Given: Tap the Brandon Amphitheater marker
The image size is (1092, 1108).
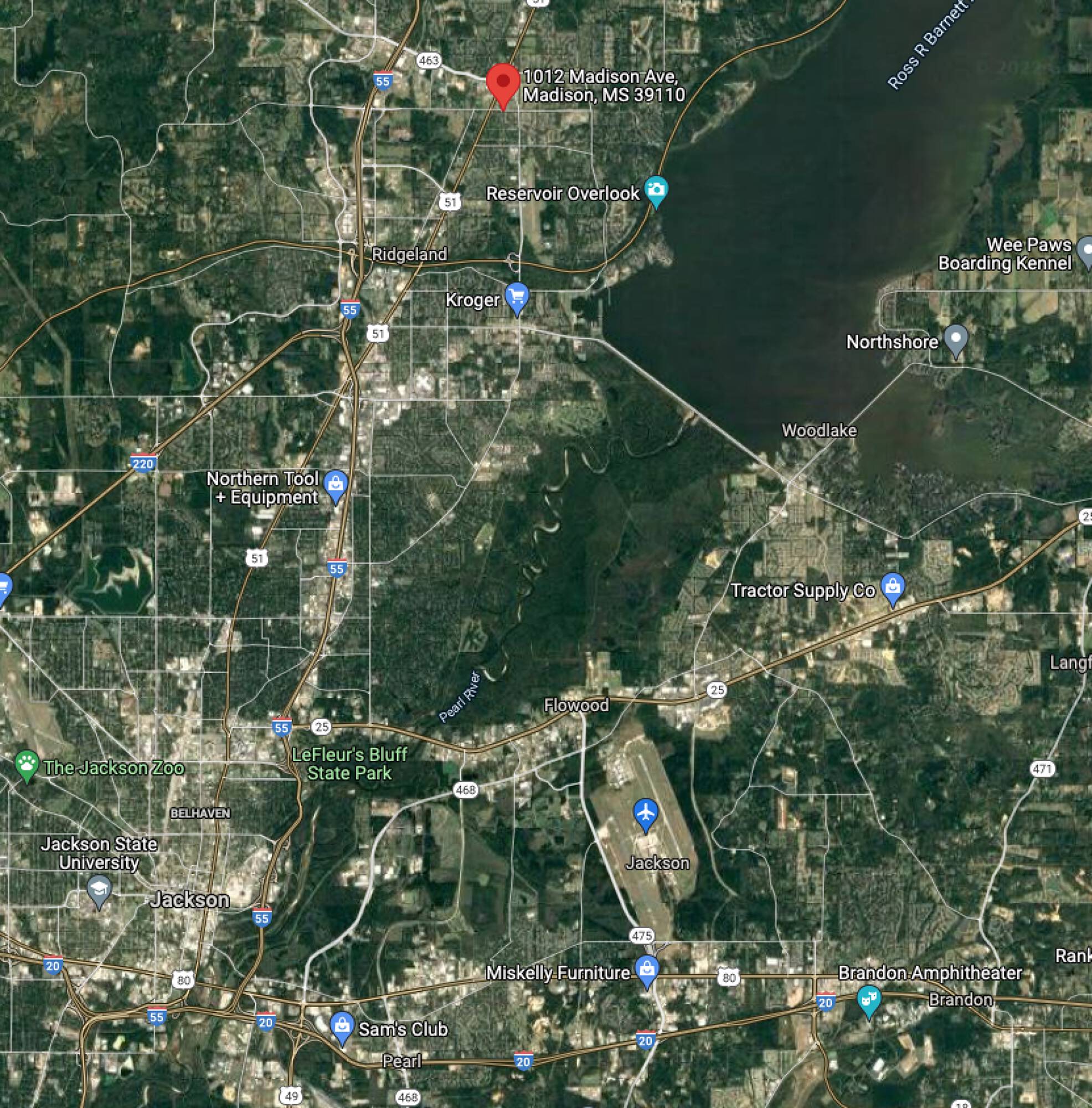Looking at the screenshot, I should (x=869, y=999).
